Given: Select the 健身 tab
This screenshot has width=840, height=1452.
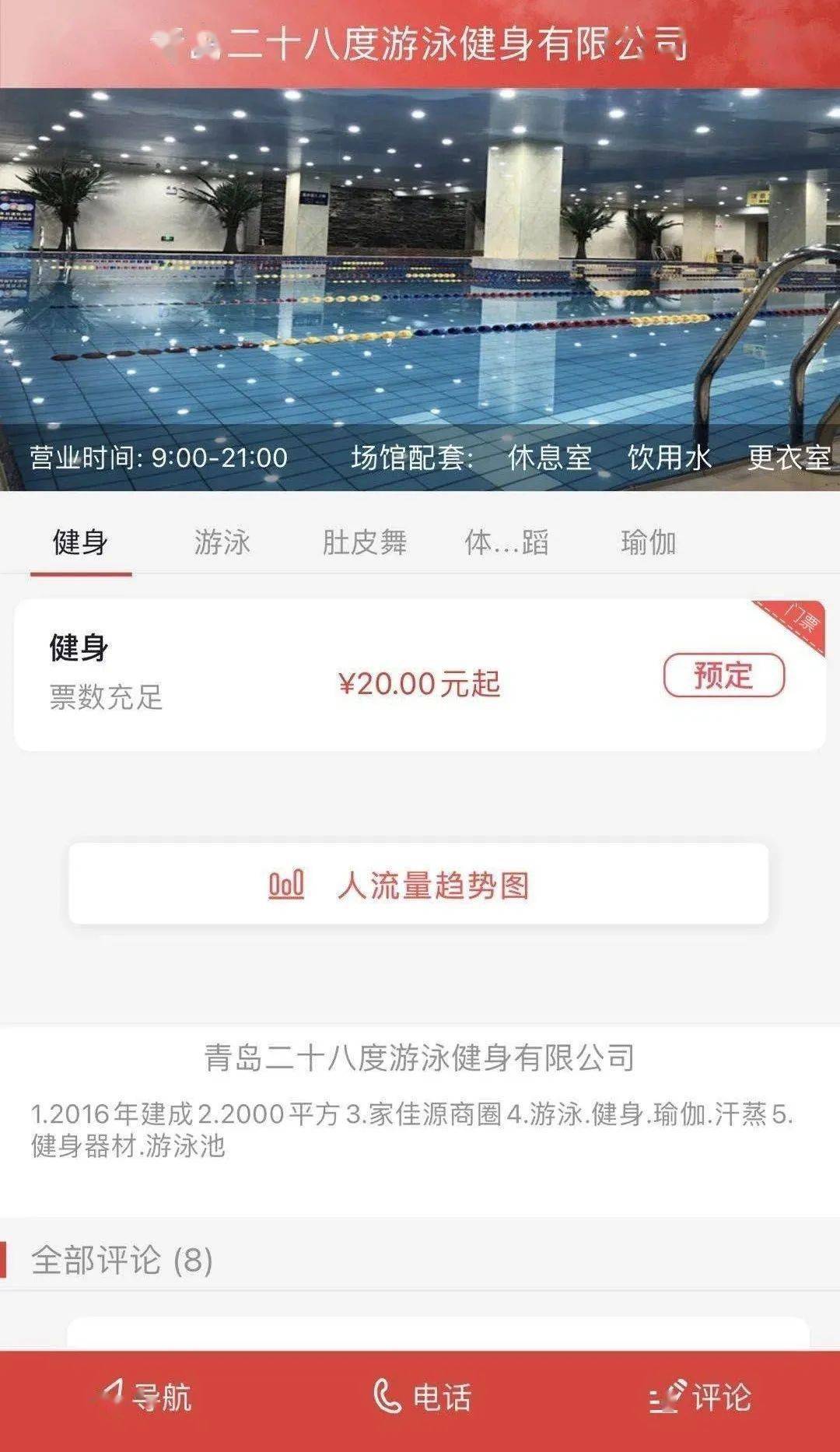Looking at the screenshot, I should 80,542.
